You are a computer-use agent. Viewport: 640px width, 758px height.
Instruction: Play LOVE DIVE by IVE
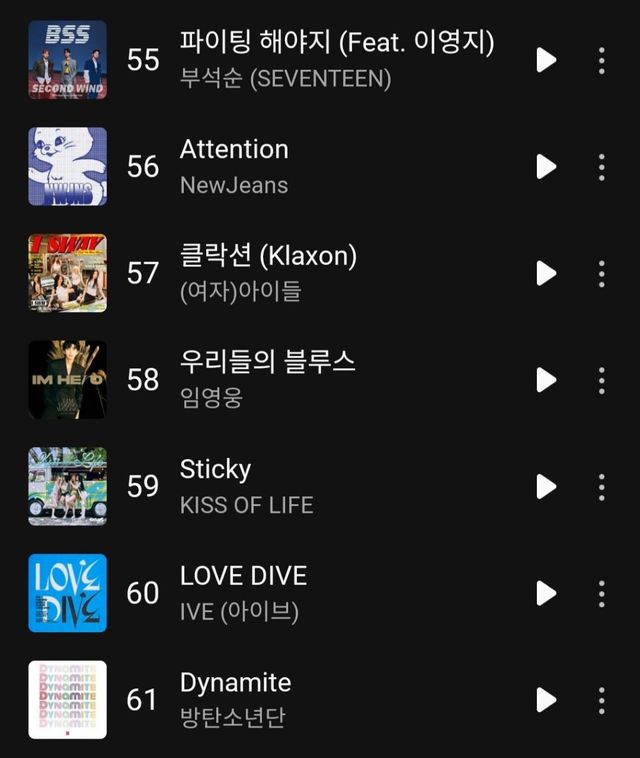click(546, 593)
